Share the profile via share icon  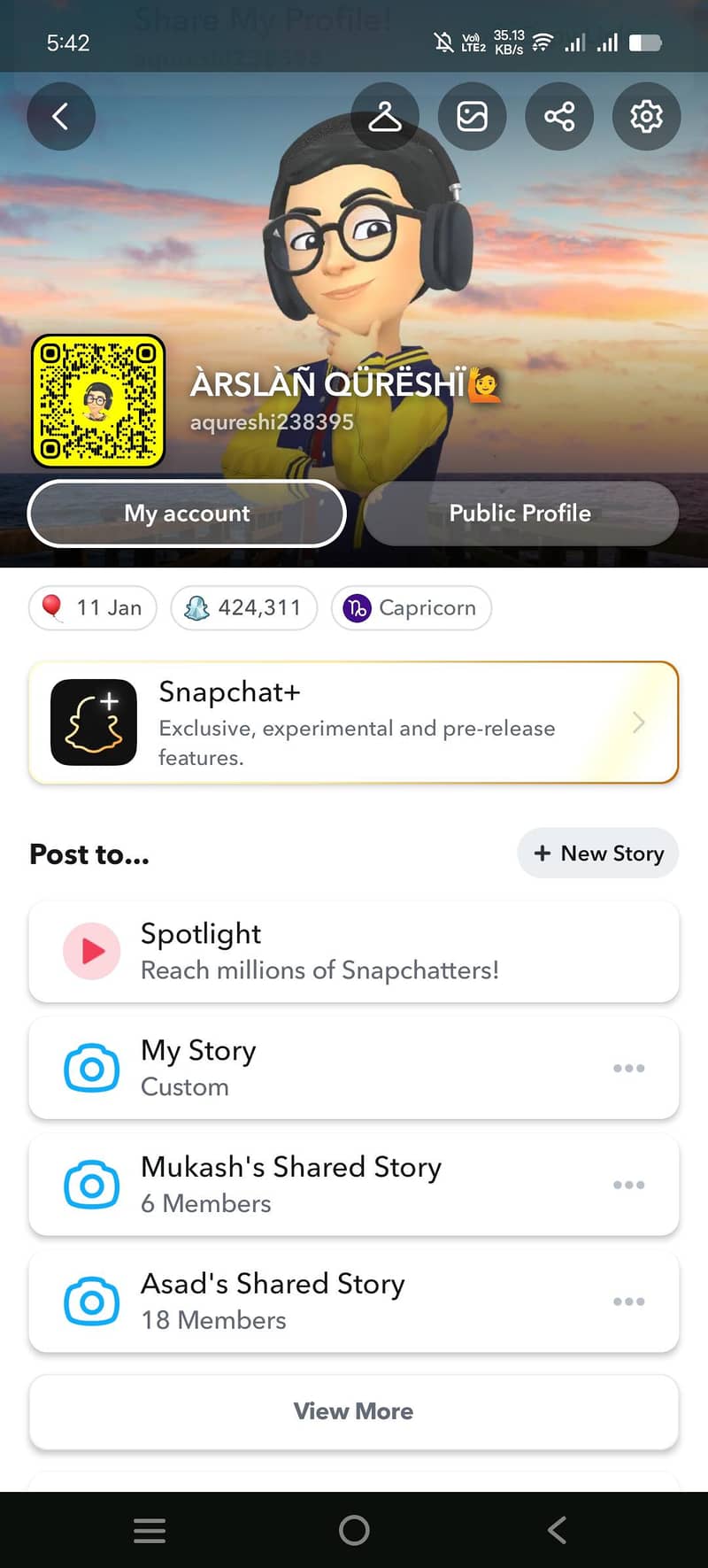559,116
